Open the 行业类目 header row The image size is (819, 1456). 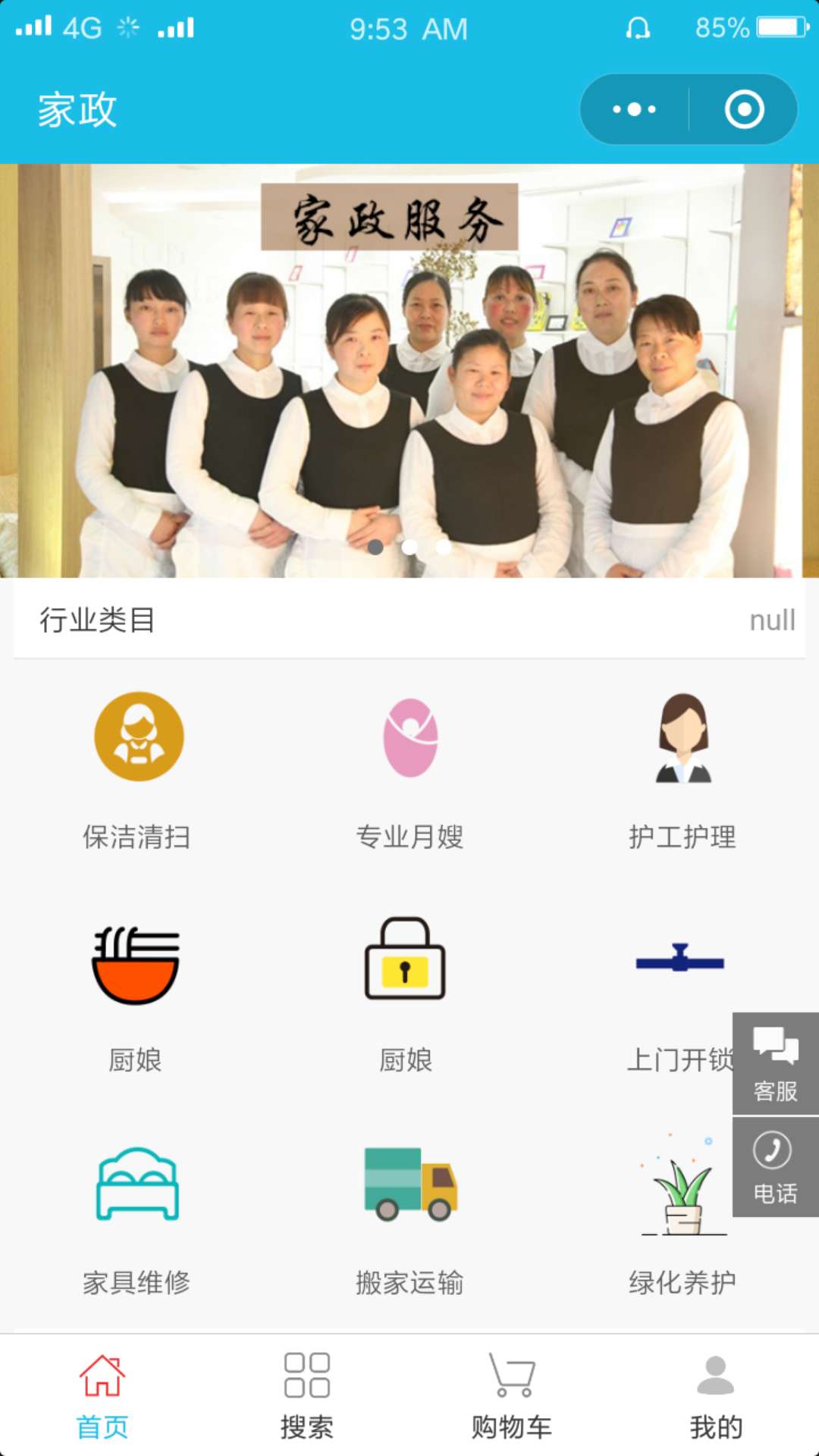point(409,620)
